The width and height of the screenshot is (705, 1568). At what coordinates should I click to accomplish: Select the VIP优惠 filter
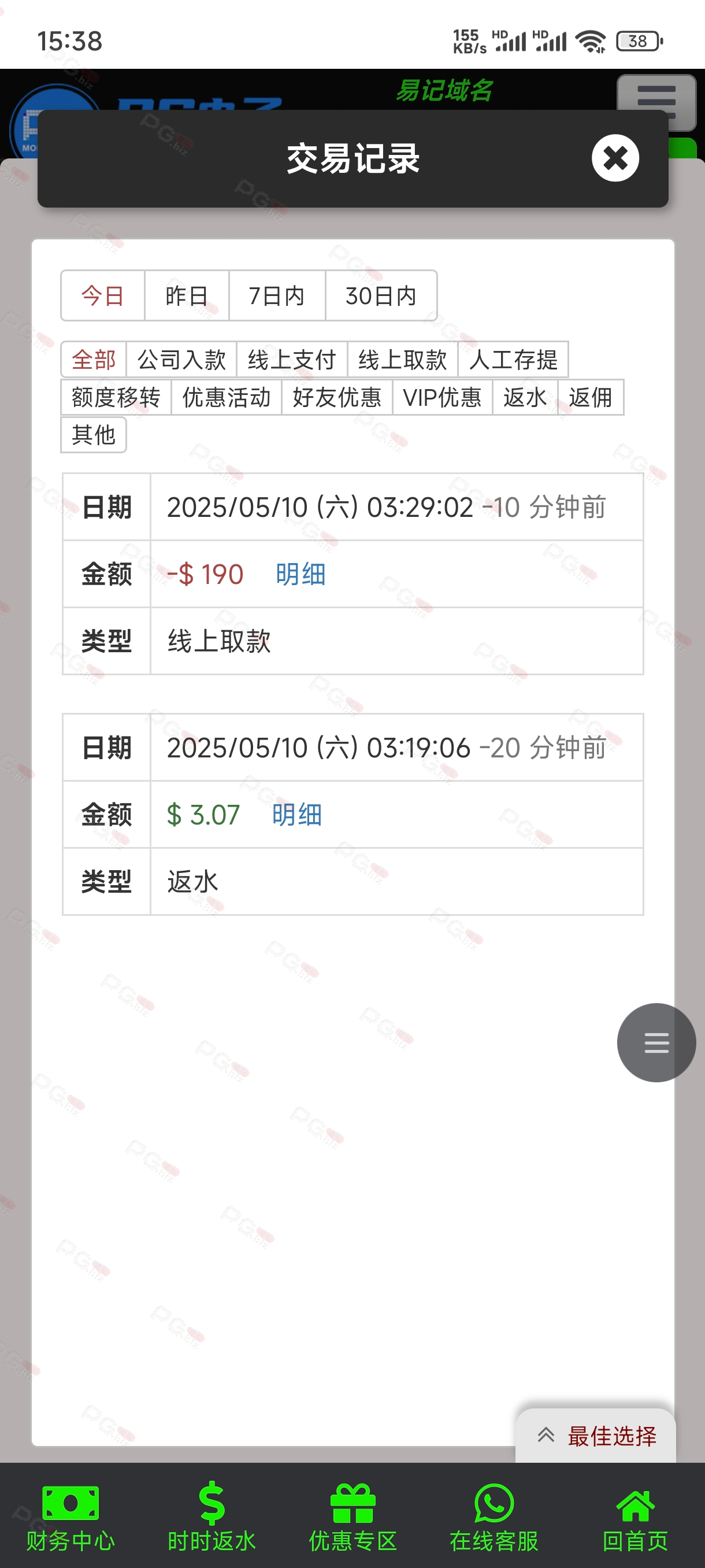[442, 397]
